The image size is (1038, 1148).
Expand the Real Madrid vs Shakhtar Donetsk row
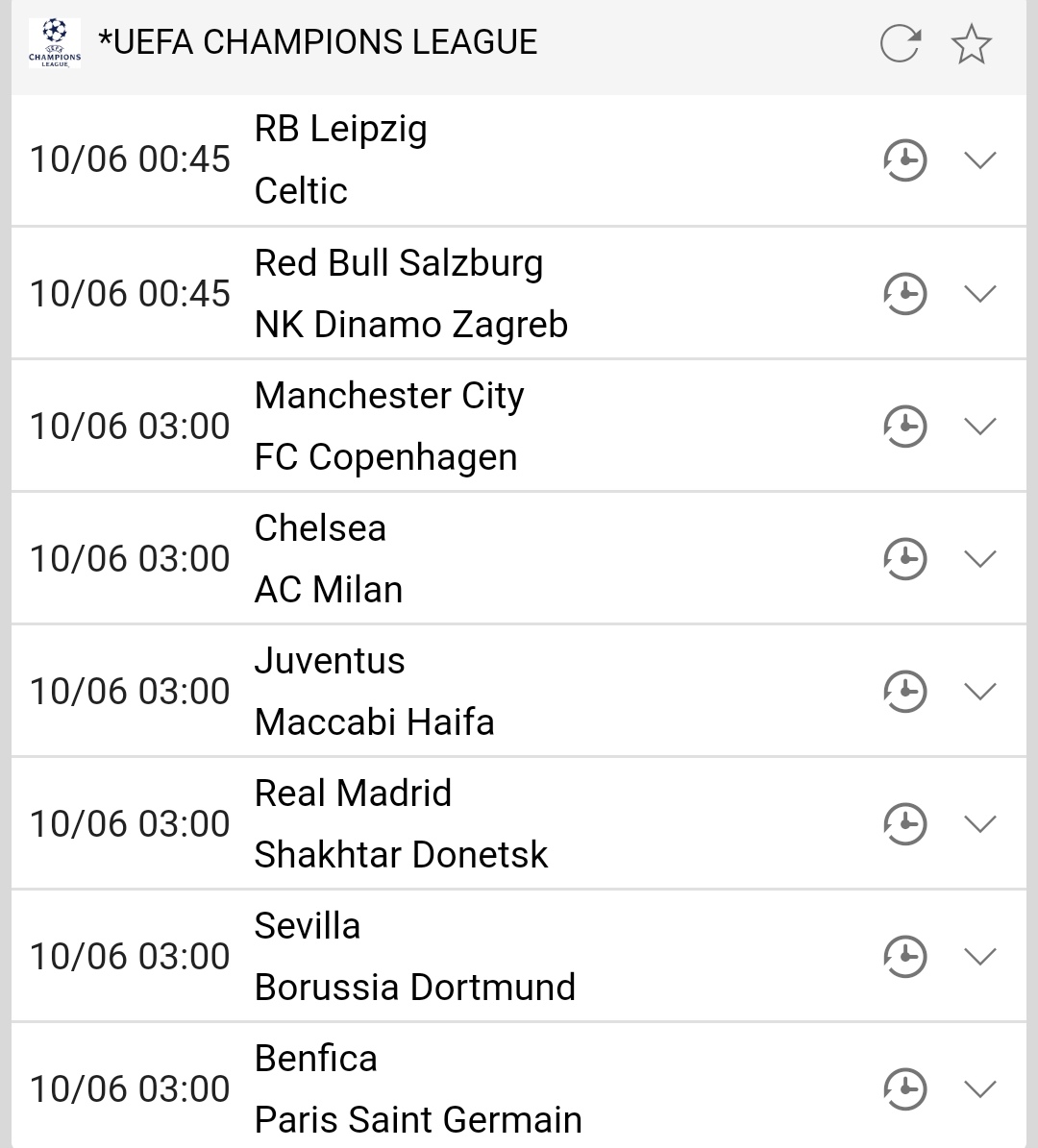click(x=979, y=823)
